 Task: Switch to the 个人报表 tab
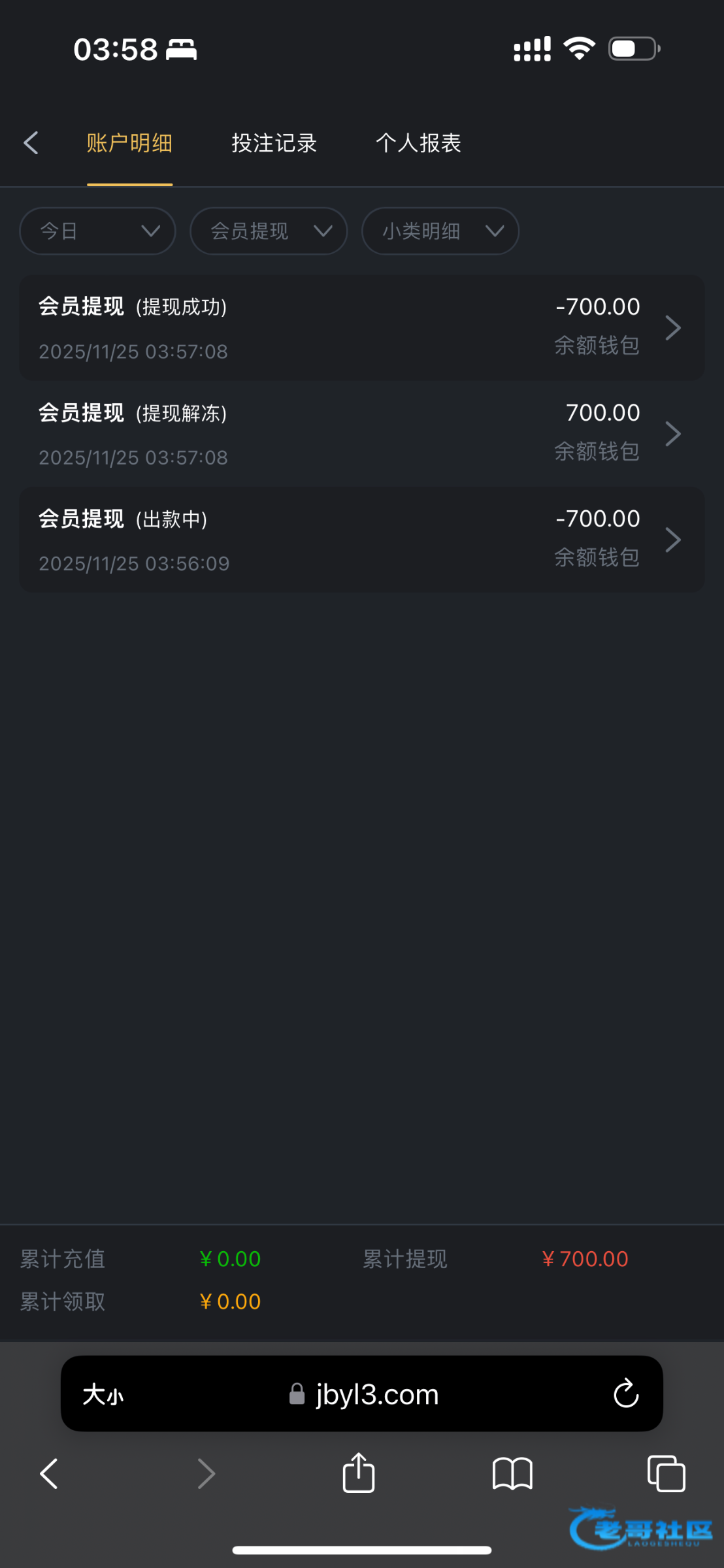coord(419,143)
